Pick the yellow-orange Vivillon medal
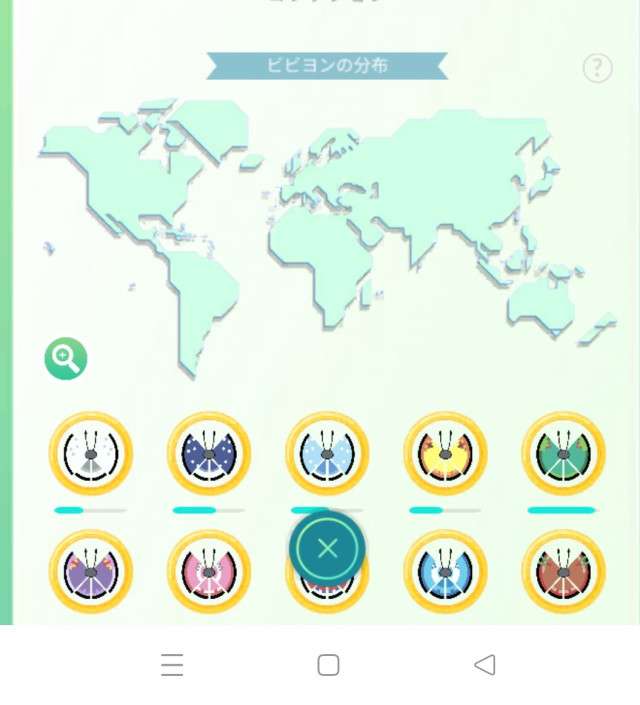640x705 pixels. 445,453
